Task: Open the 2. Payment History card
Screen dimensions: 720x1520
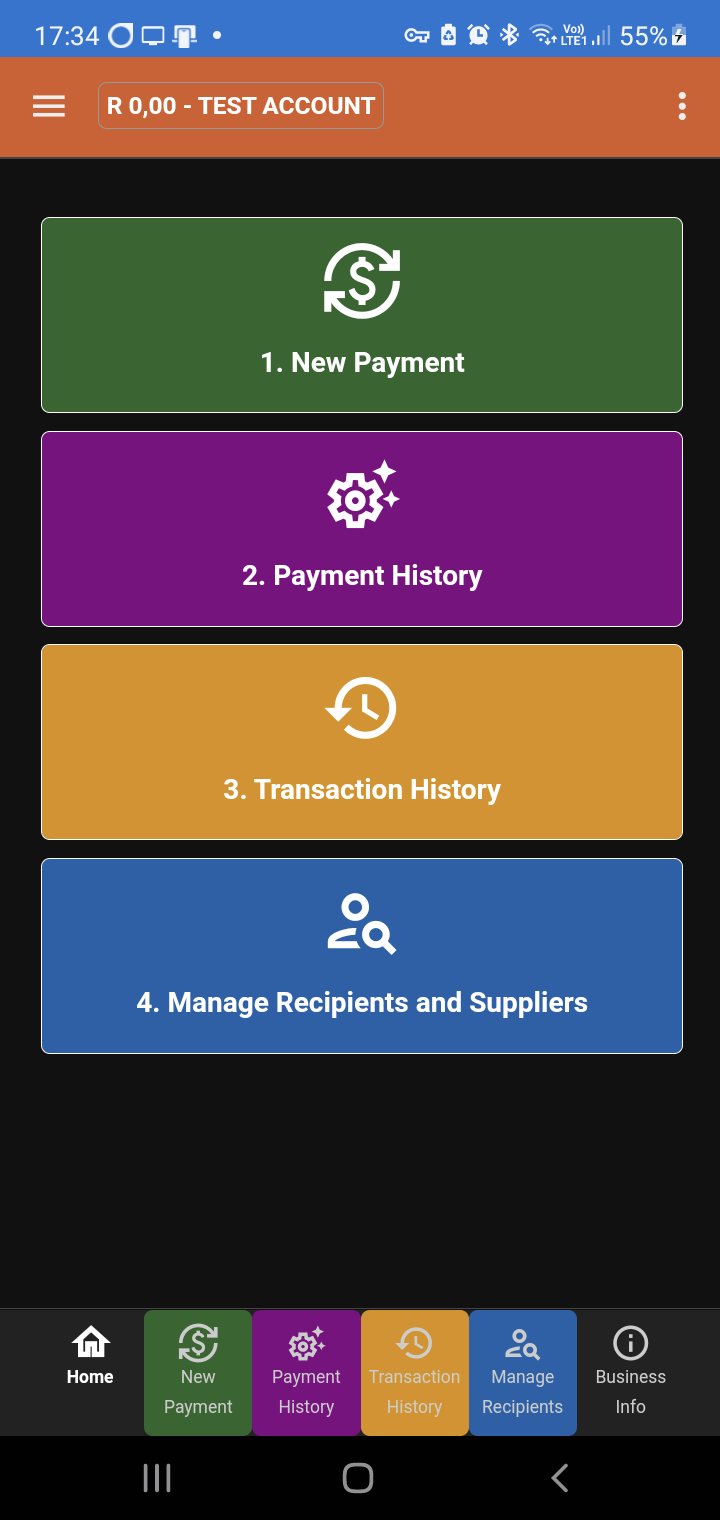Action: click(x=361, y=527)
